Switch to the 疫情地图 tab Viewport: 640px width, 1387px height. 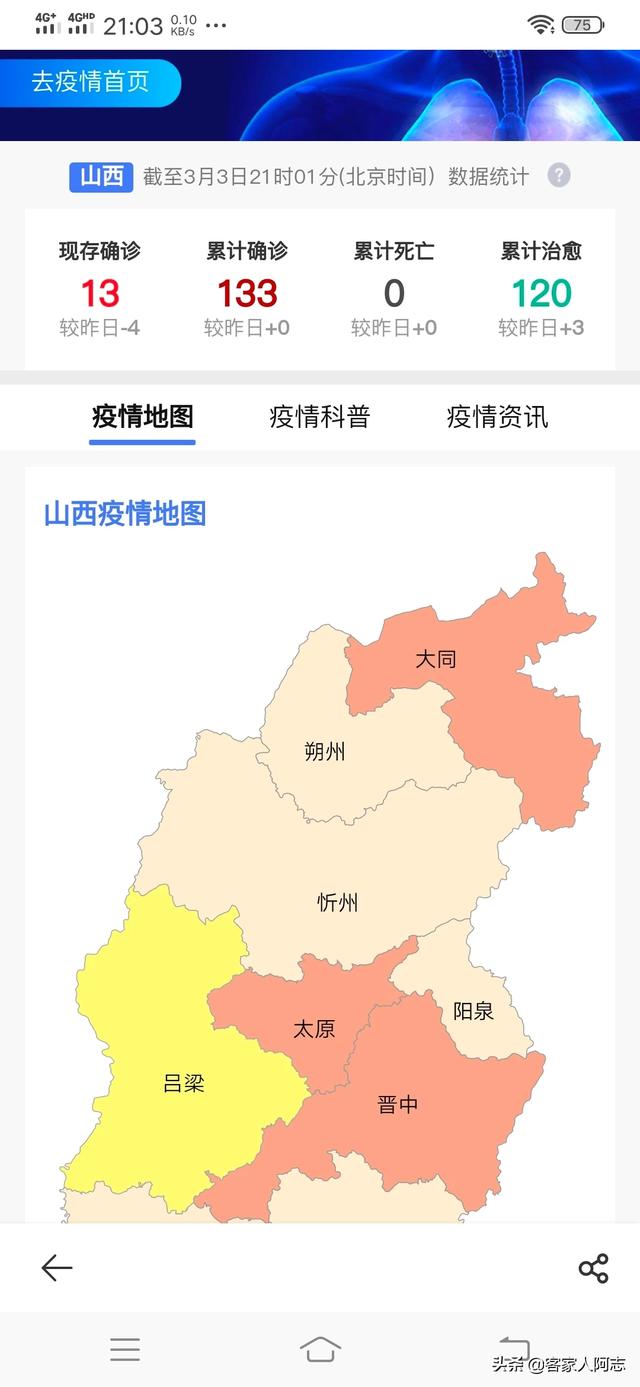(142, 416)
